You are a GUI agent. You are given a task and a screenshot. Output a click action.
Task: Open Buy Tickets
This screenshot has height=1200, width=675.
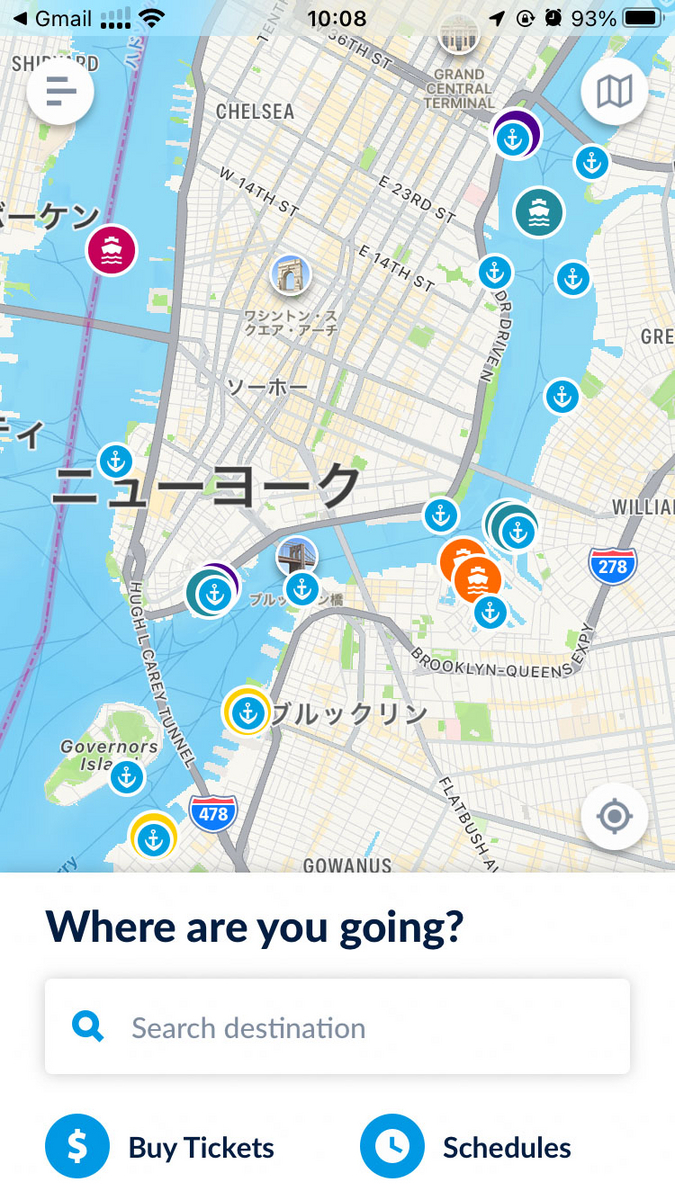point(161,1147)
